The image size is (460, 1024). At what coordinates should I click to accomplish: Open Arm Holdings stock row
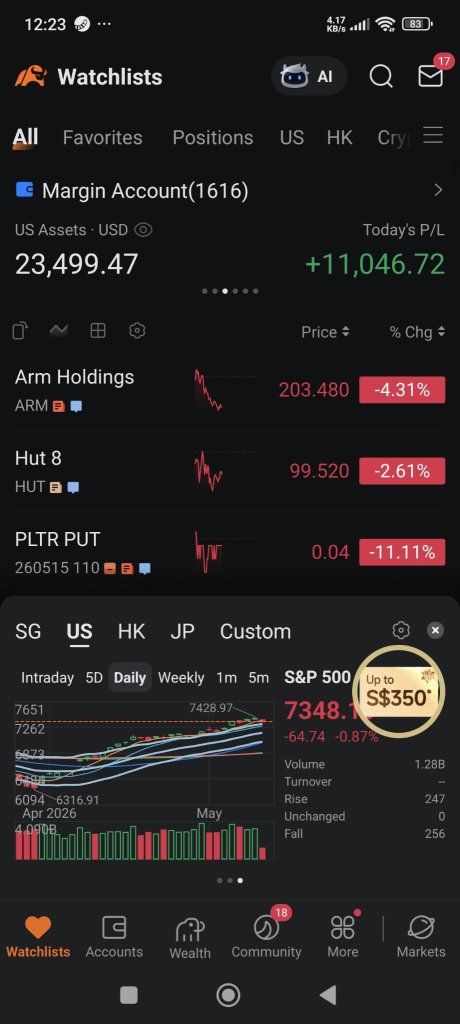(230, 391)
